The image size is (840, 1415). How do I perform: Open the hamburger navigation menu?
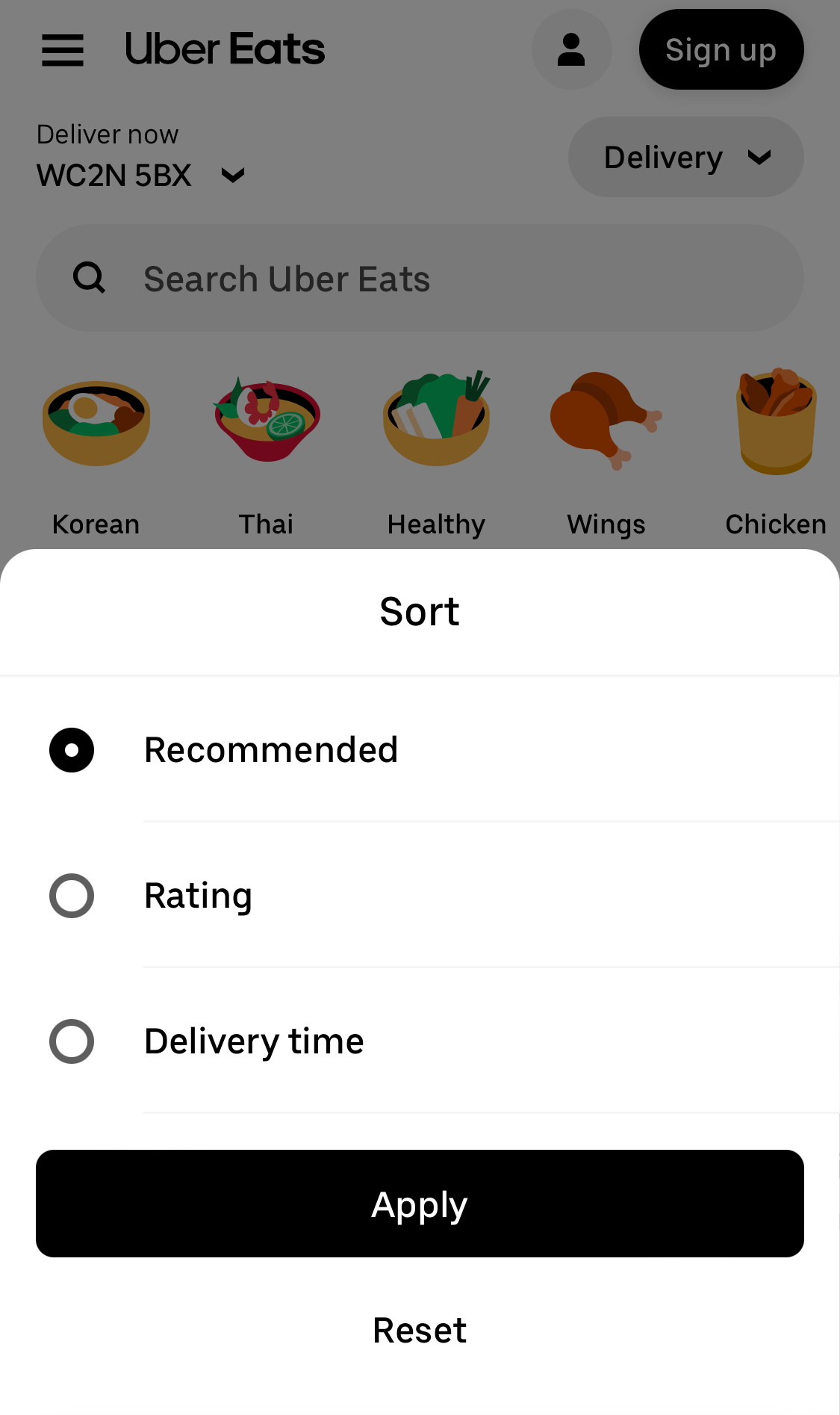coord(63,49)
